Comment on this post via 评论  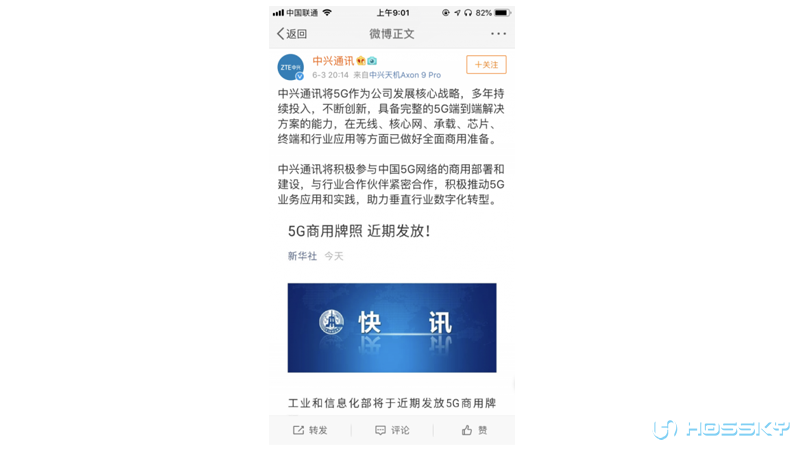tap(392, 430)
